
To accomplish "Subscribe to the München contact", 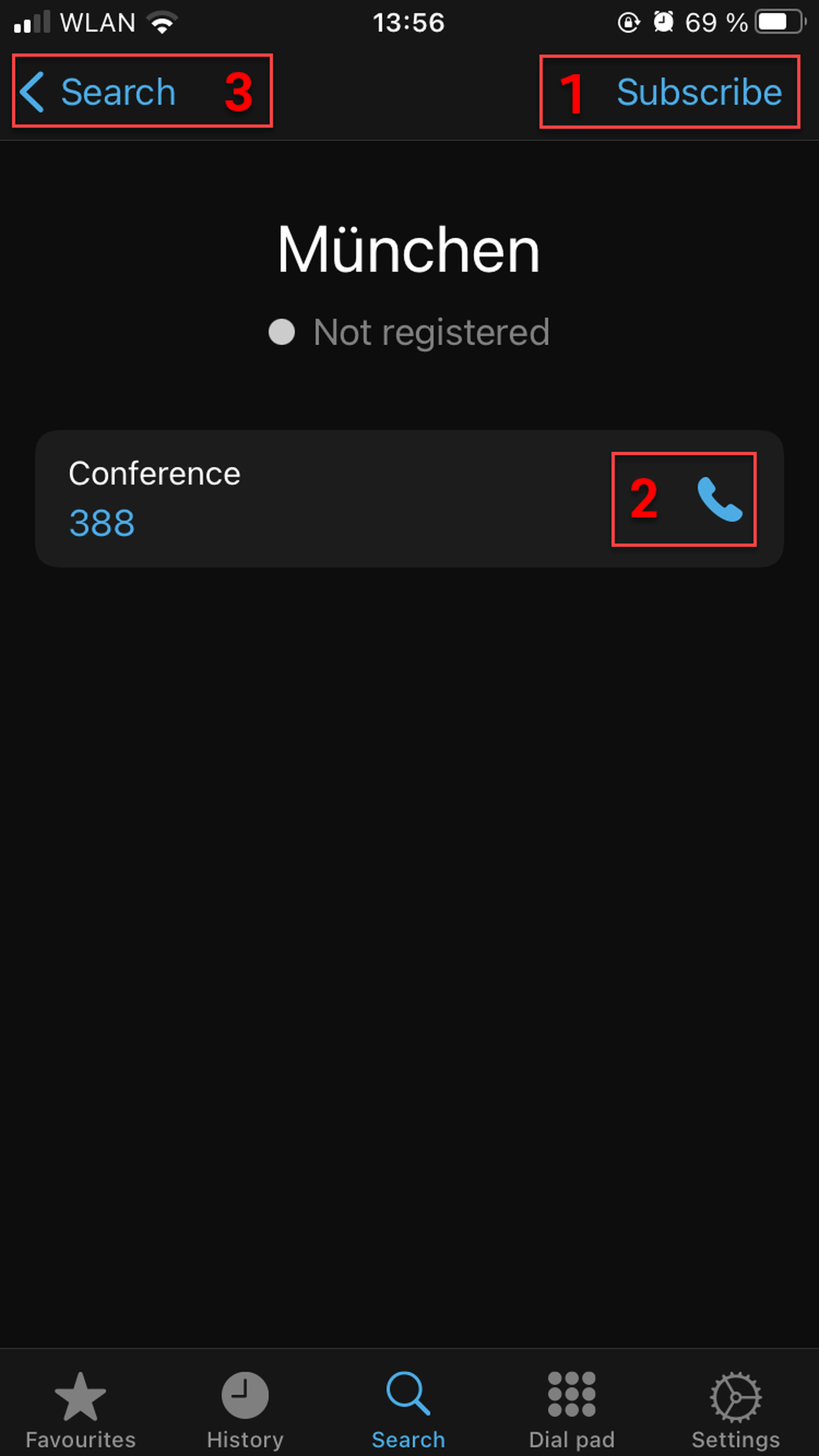I will click(699, 92).
